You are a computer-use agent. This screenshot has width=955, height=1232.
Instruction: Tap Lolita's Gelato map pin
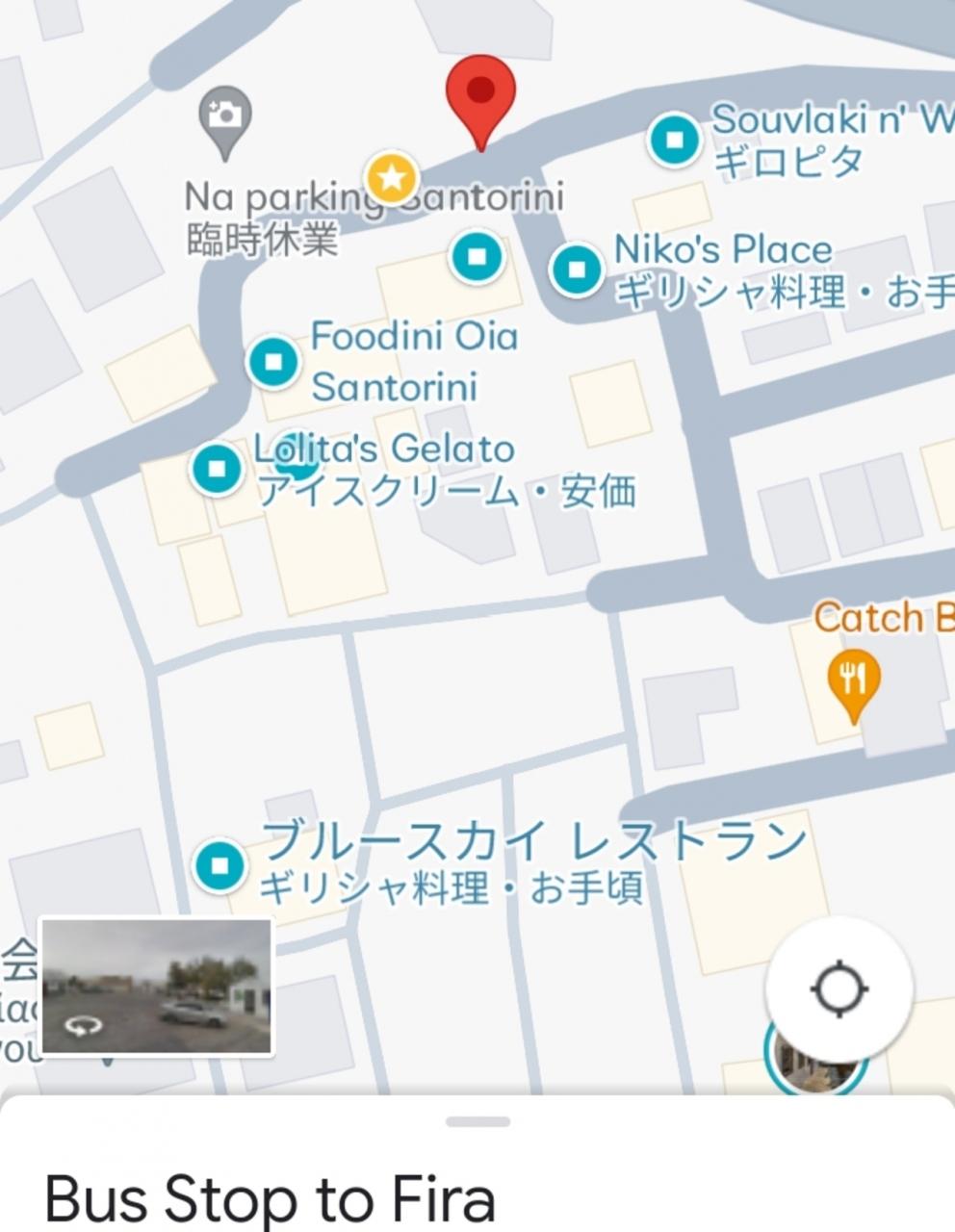pos(217,469)
